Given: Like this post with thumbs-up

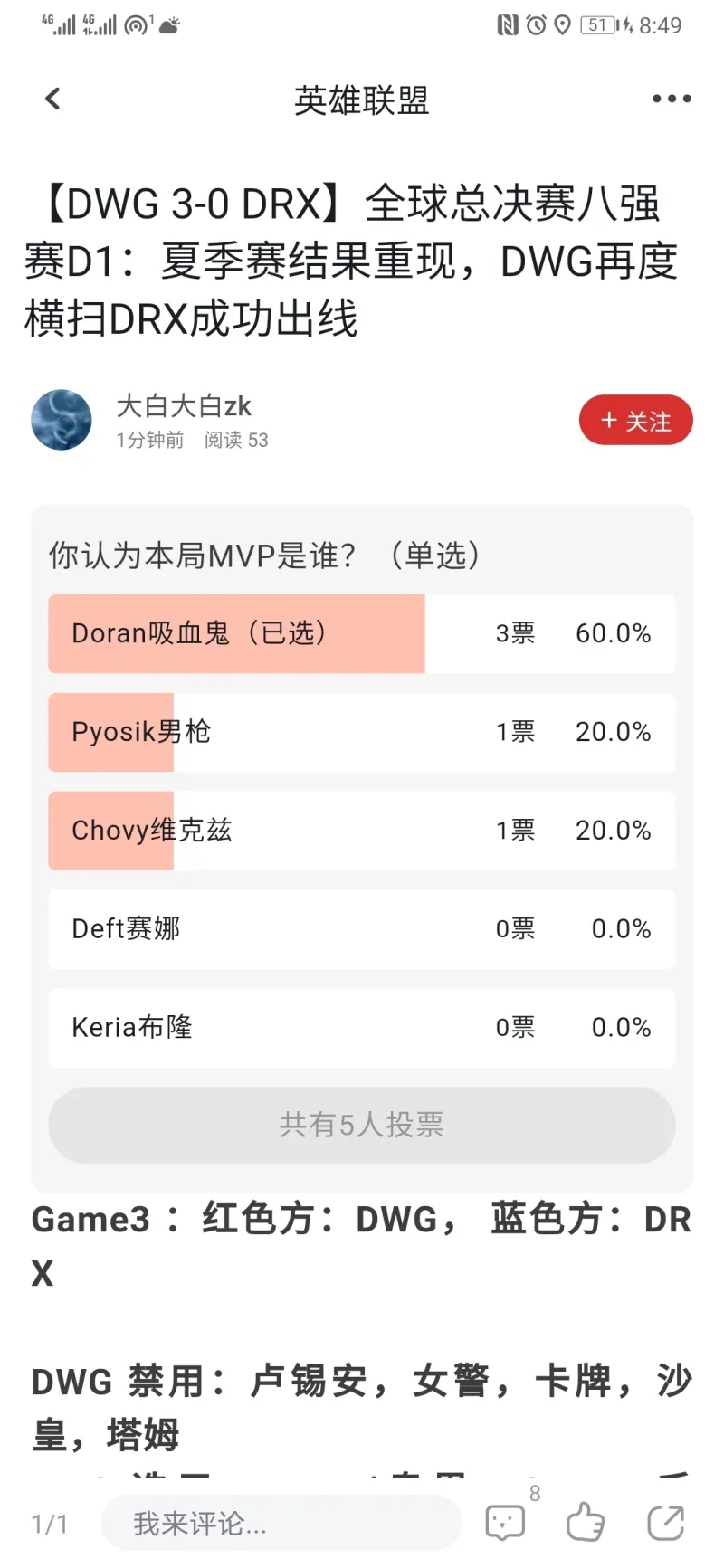Looking at the screenshot, I should pyautogui.click(x=585, y=1522).
